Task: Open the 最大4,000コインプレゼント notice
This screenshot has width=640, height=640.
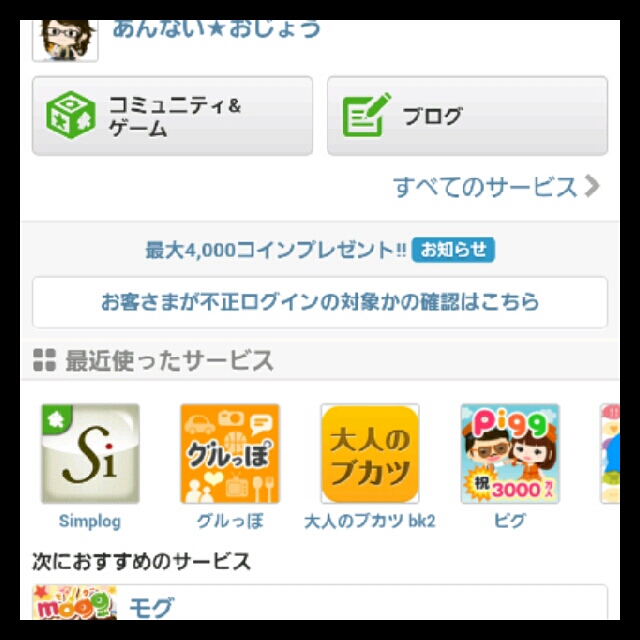Action: [x=318, y=250]
